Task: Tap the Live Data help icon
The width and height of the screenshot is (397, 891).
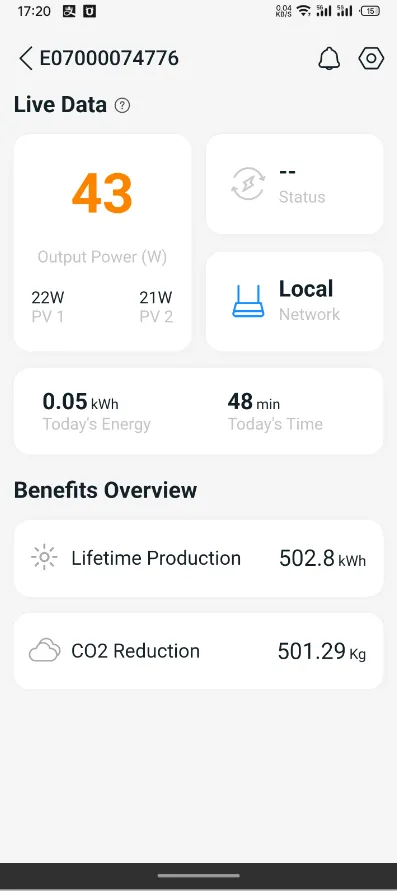Action: coord(122,106)
